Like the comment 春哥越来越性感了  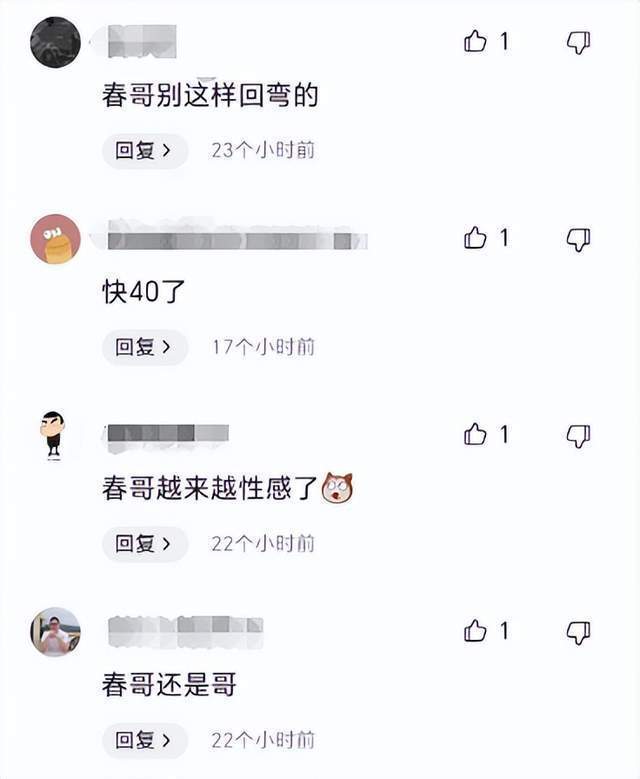[475, 434]
